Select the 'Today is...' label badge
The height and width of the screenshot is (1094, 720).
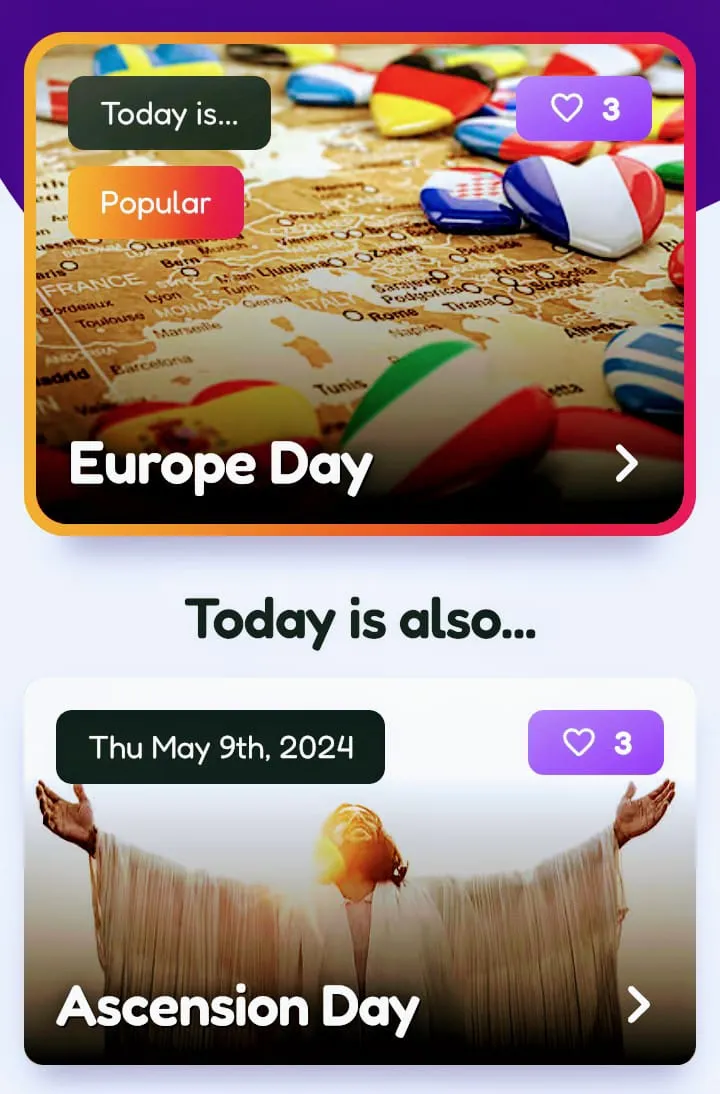tap(168, 113)
